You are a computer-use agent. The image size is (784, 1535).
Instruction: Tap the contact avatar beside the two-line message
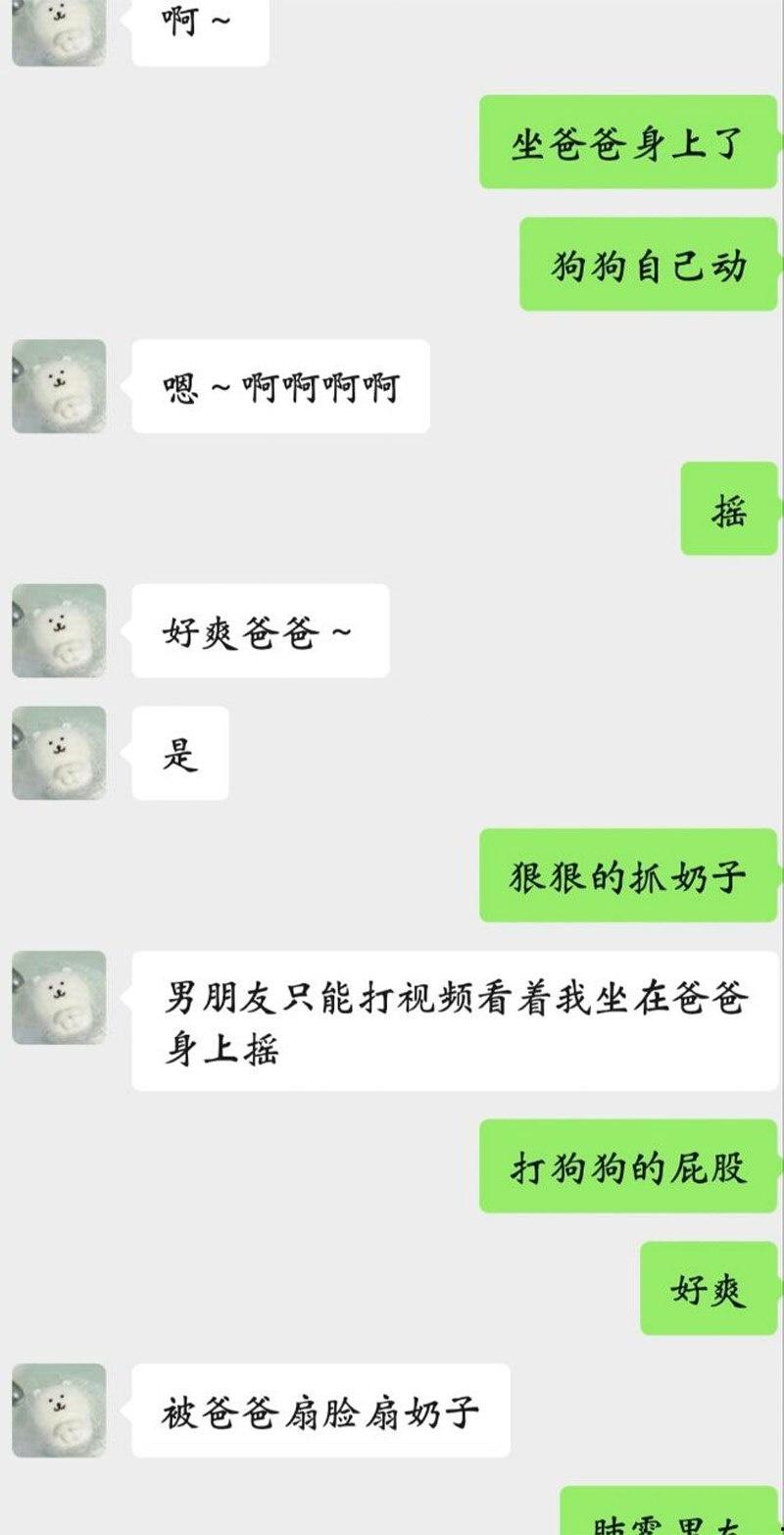(x=59, y=1000)
